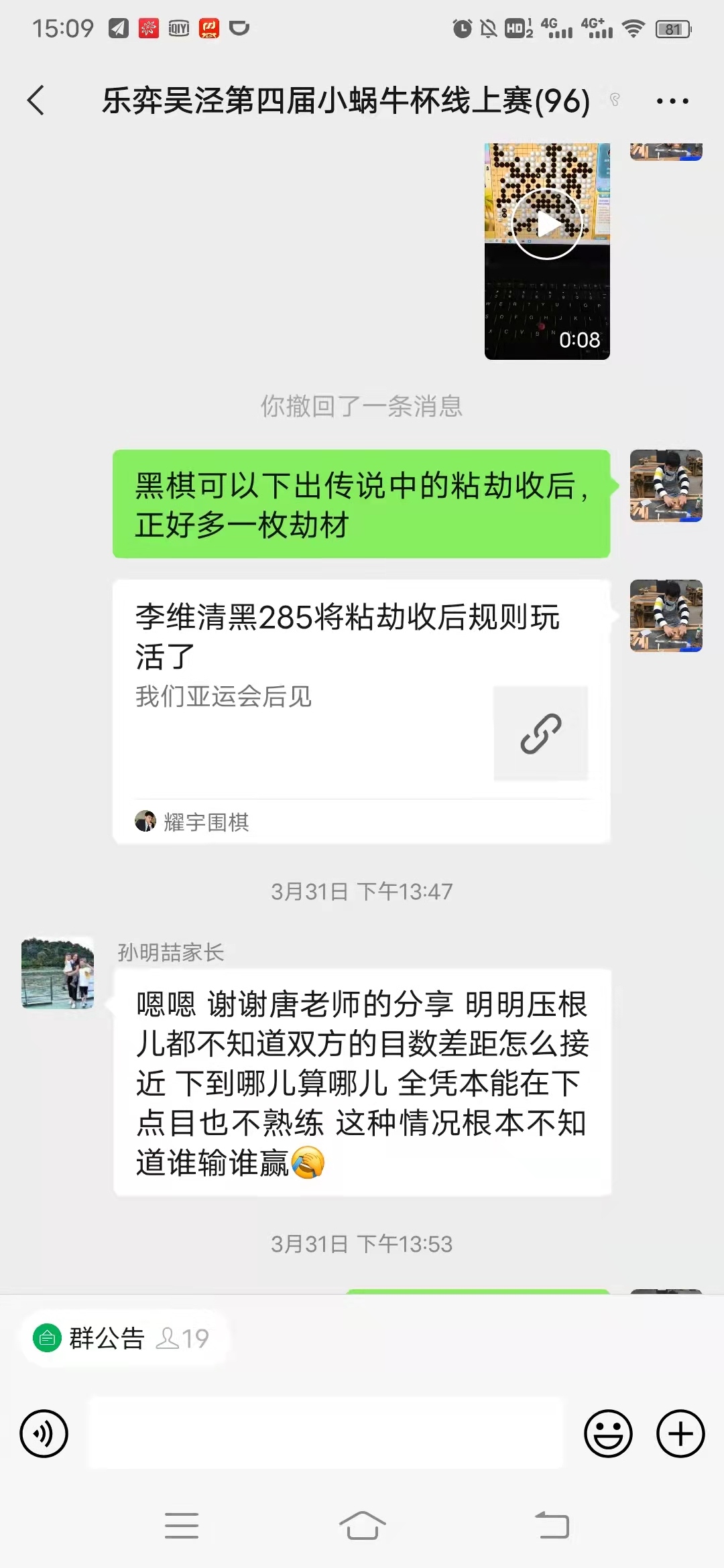The image size is (724, 1568).
Task: Open the emoji picker
Action: (x=608, y=1433)
